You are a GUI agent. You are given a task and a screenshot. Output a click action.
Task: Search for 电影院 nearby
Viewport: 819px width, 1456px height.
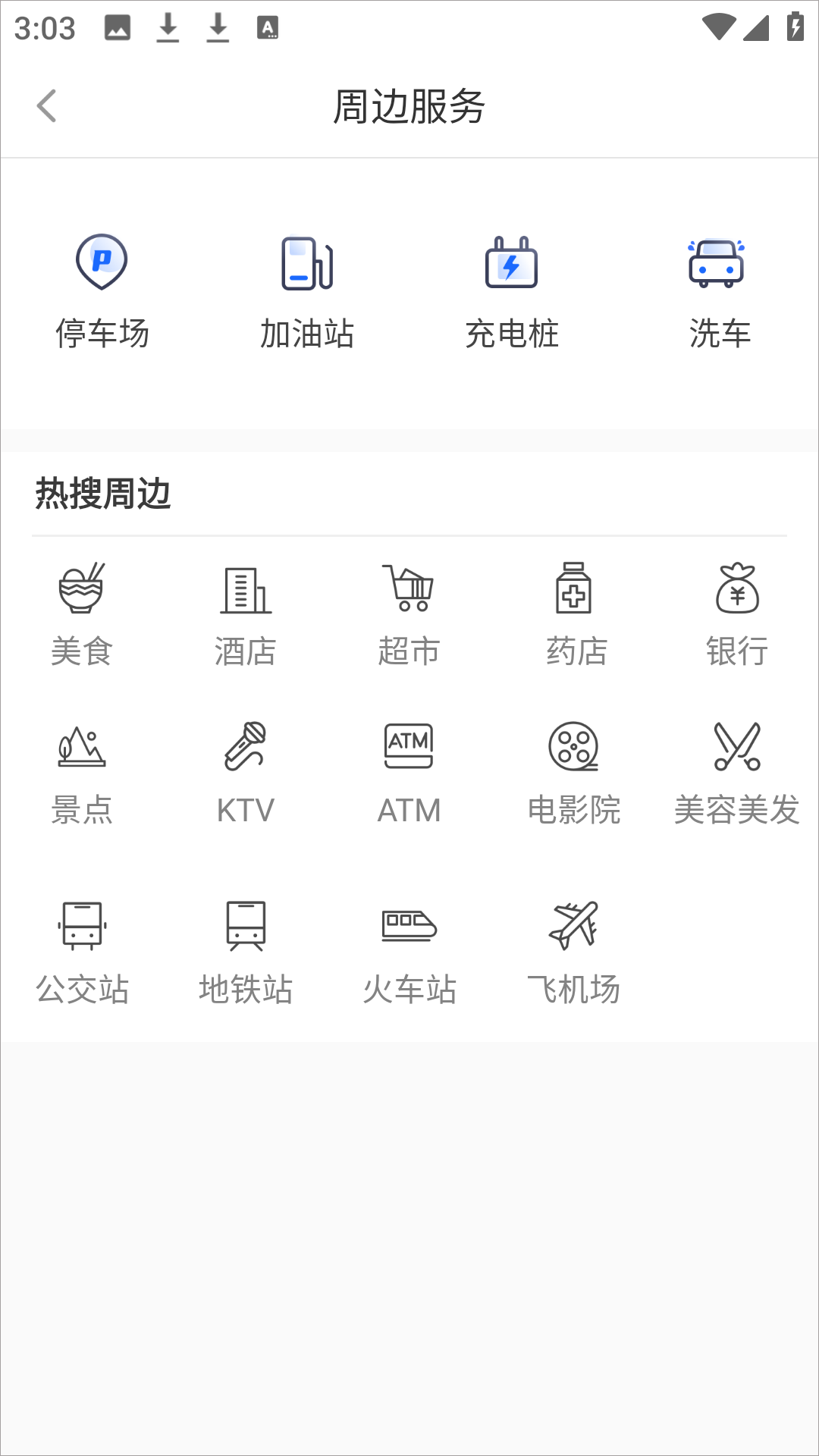coord(574,773)
